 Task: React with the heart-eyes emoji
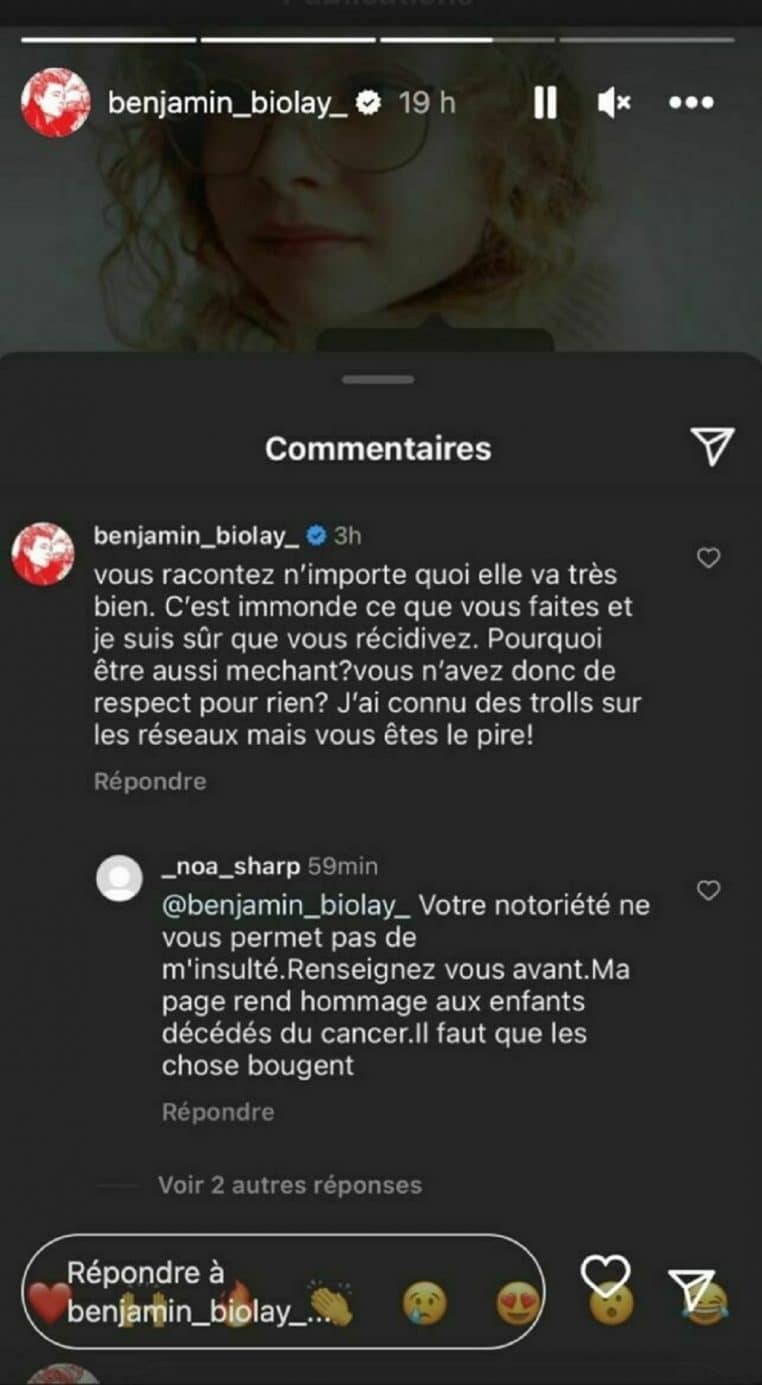tap(518, 1303)
